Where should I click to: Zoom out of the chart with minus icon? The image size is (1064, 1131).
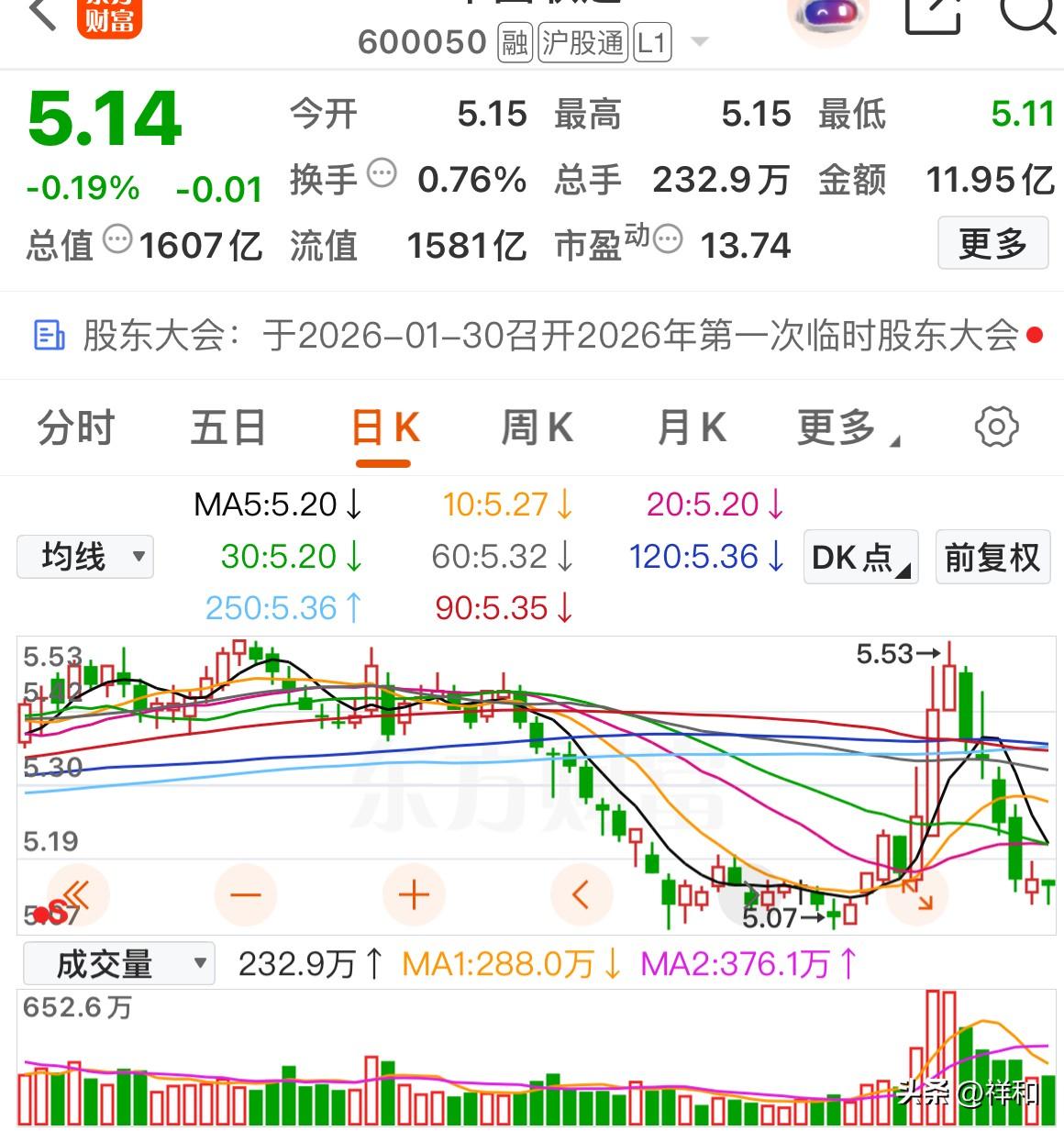(x=245, y=894)
